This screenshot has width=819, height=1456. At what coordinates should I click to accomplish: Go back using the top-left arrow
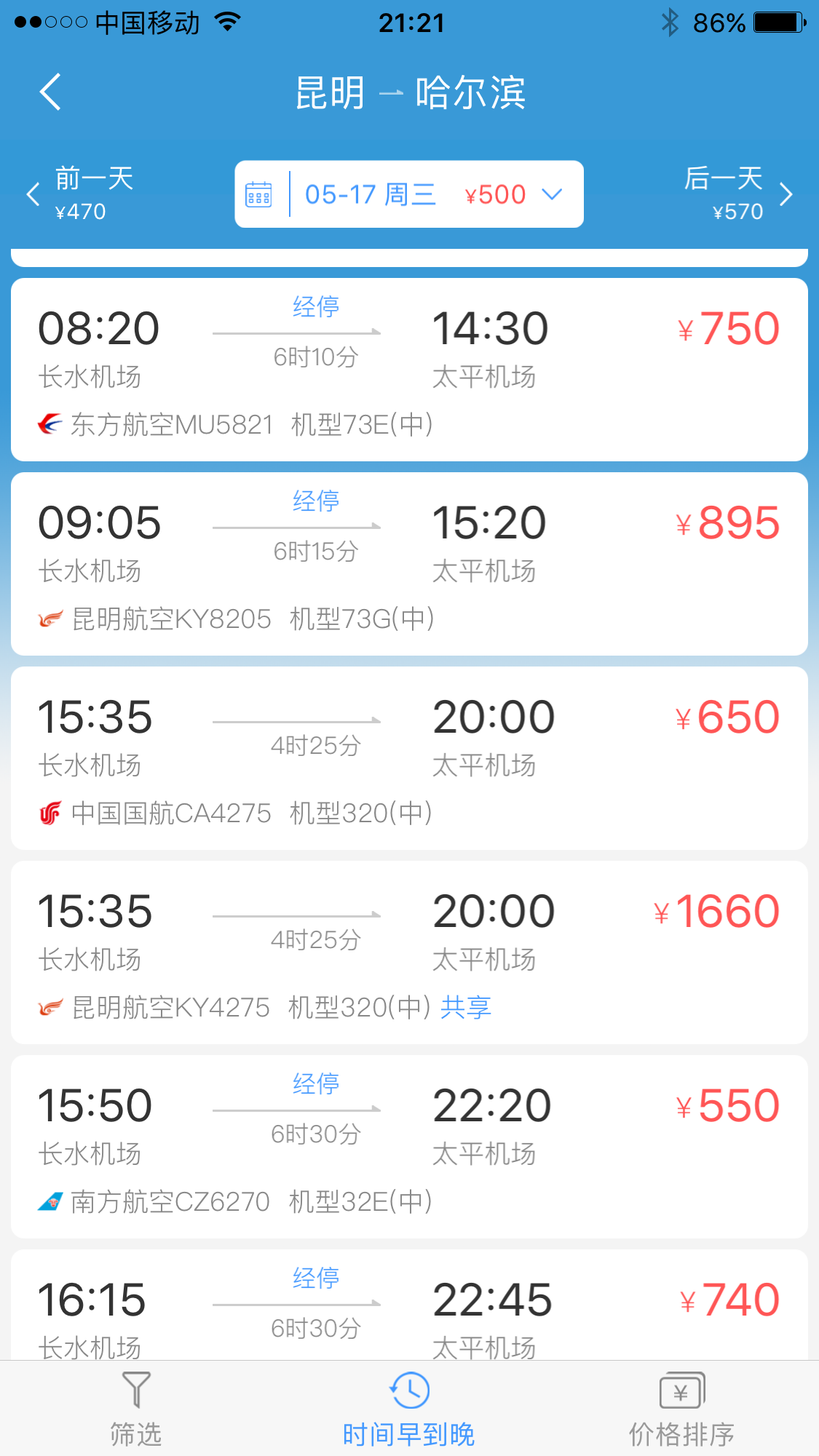[x=50, y=92]
